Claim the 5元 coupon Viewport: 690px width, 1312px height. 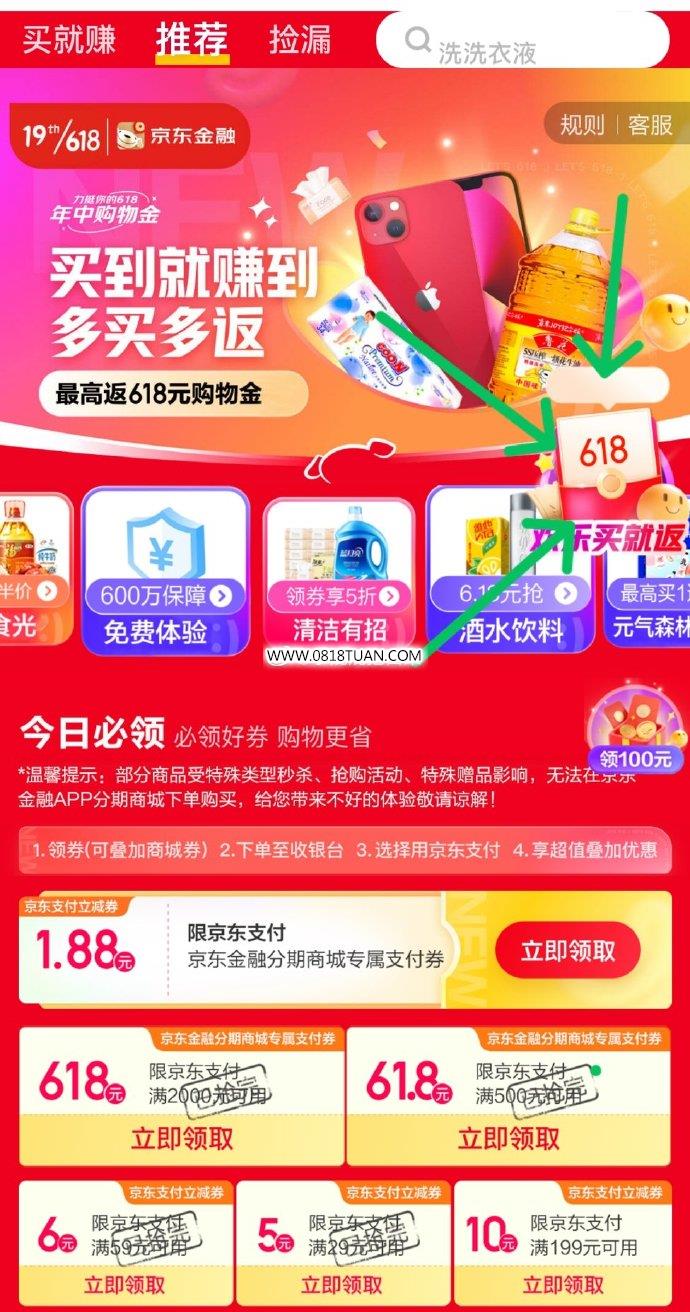click(x=342, y=1283)
